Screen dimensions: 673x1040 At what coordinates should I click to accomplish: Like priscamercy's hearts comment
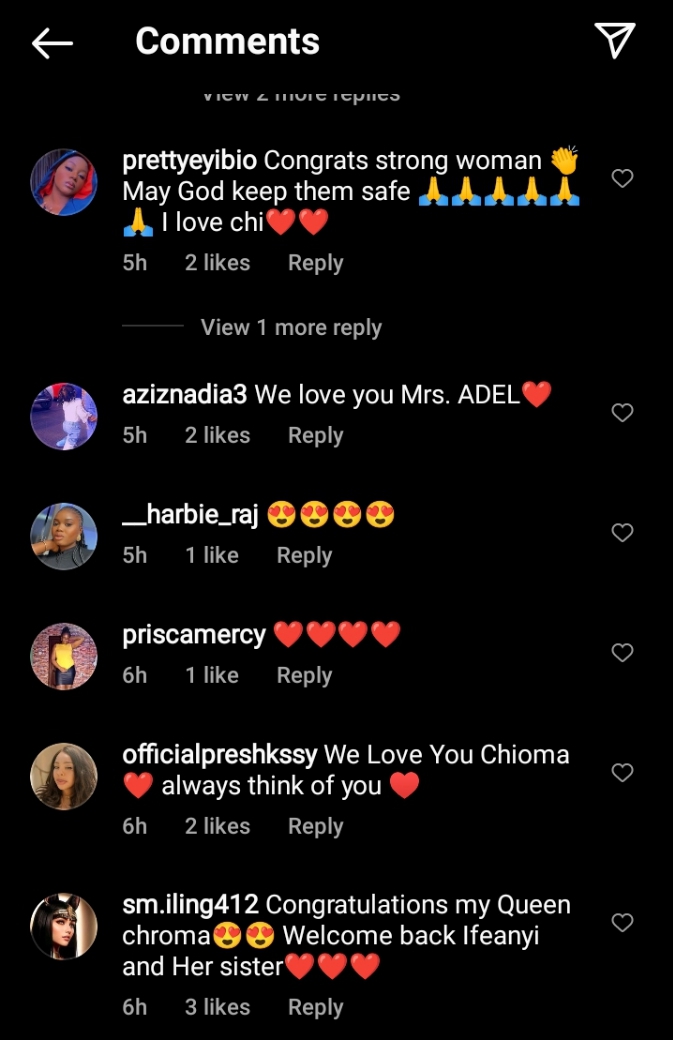pyautogui.click(x=622, y=653)
